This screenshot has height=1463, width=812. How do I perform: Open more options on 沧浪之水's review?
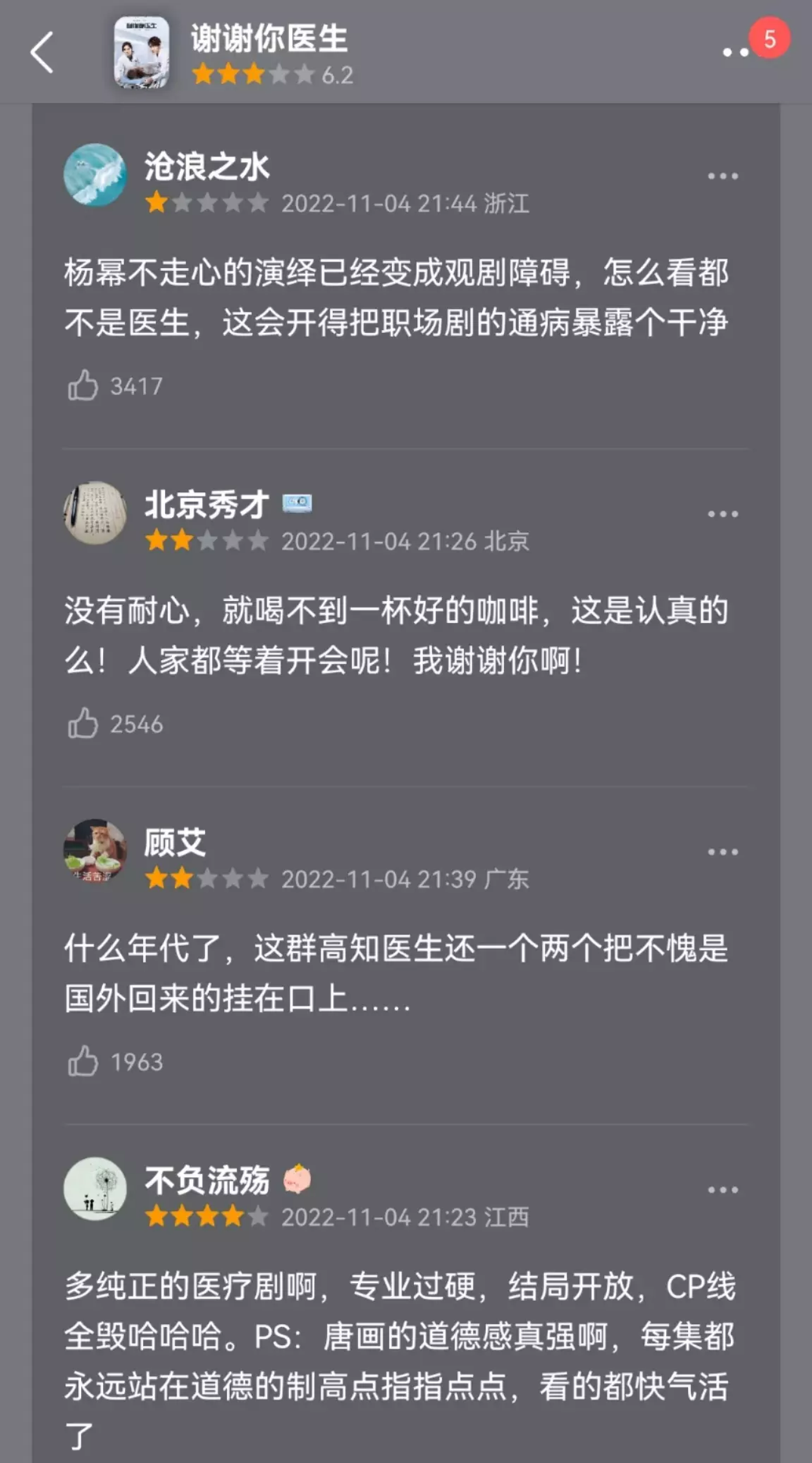[722, 176]
